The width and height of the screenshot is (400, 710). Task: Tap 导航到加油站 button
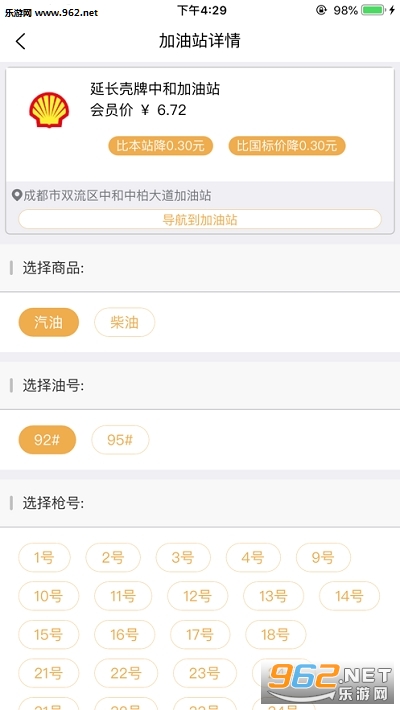200,220
